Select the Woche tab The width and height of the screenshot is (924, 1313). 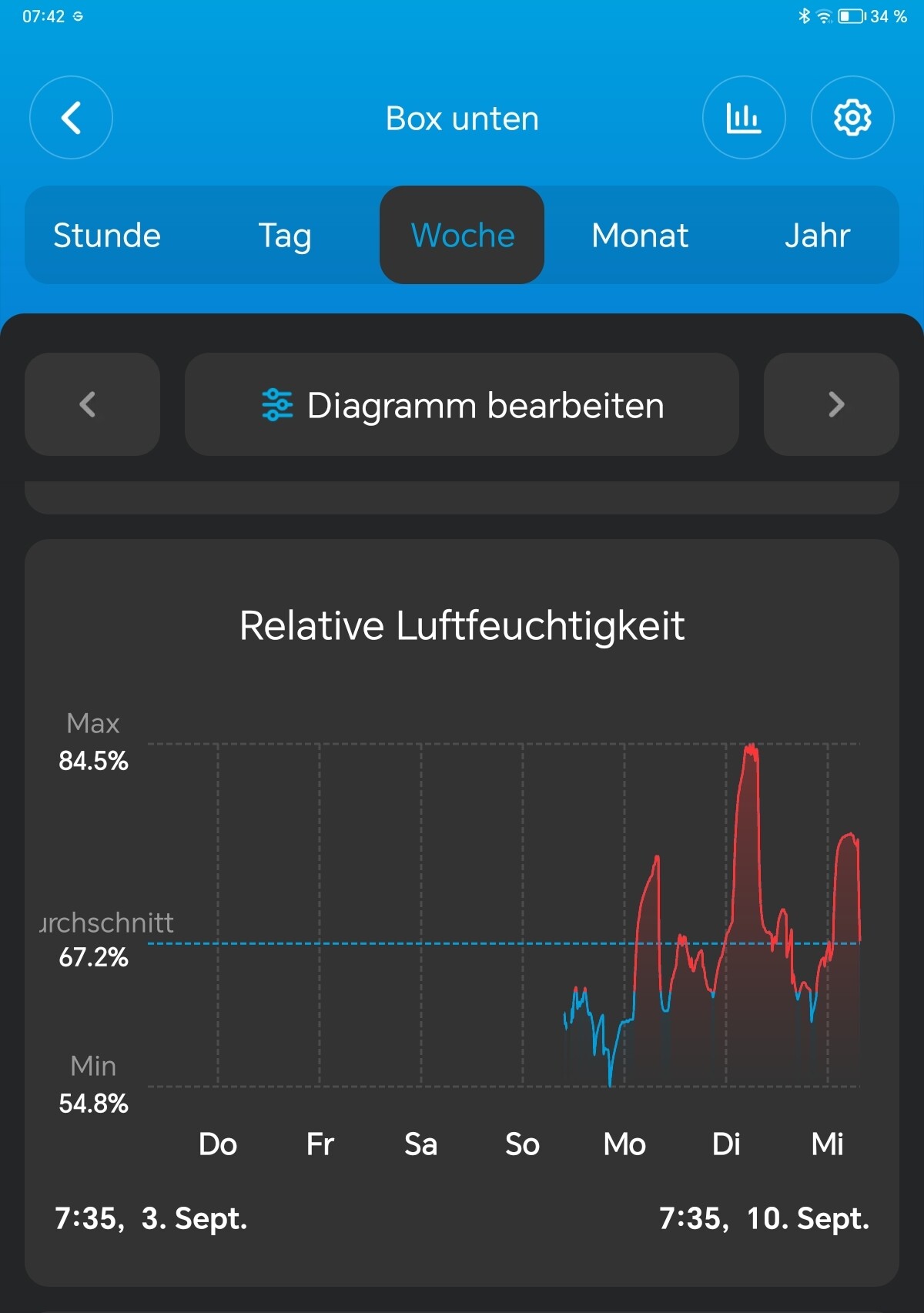[462, 236]
